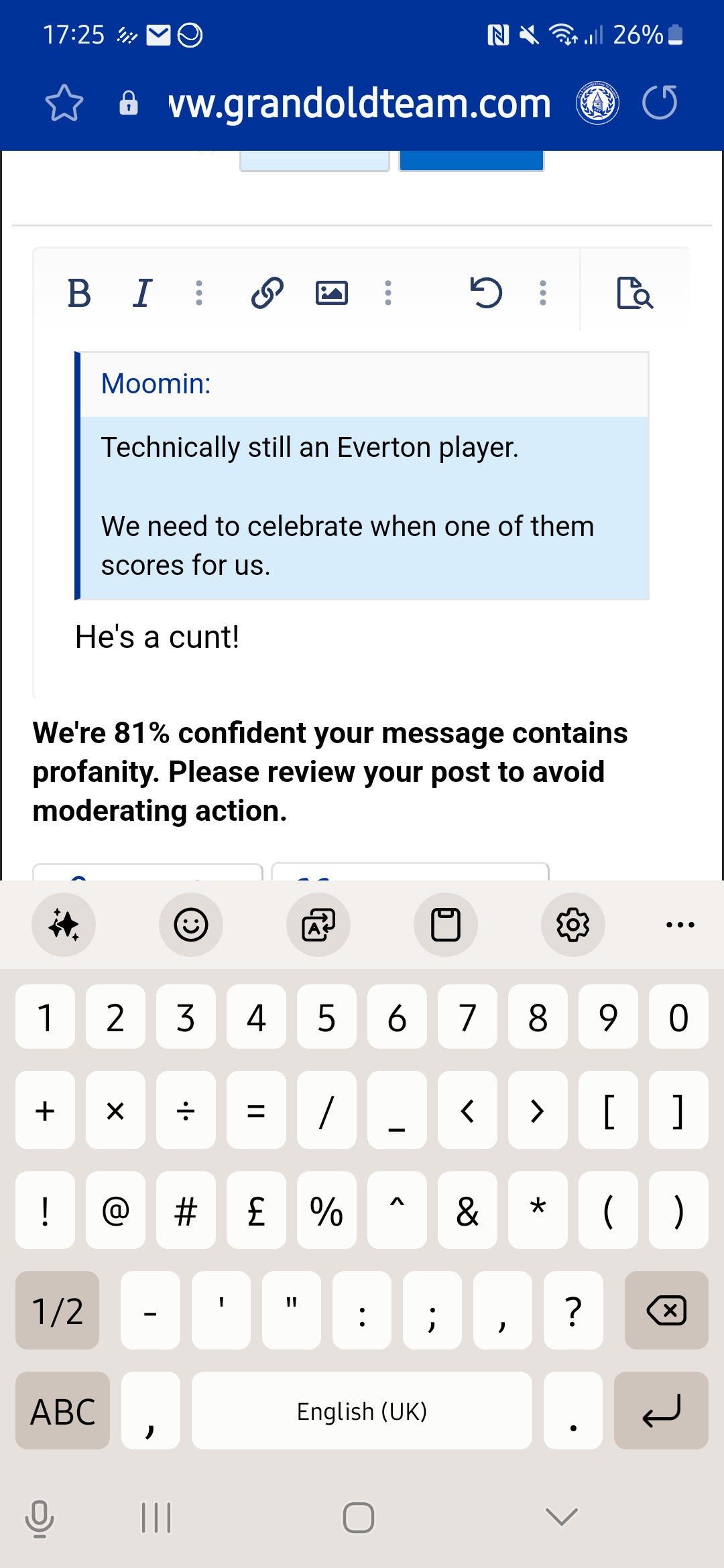The image size is (724, 1568).
Task: Hide the keyboard with the down chevron
Action: (562, 1516)
